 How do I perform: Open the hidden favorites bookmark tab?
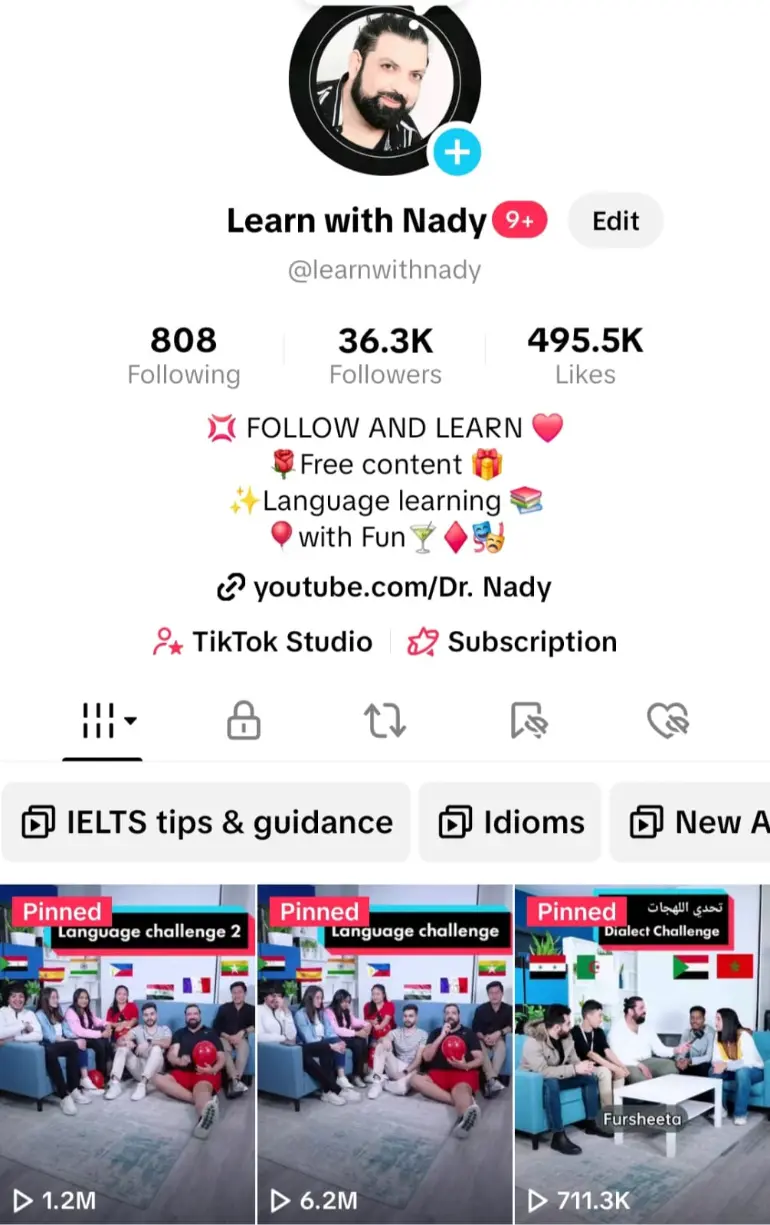pyautogui.click(x=527, y=720)
